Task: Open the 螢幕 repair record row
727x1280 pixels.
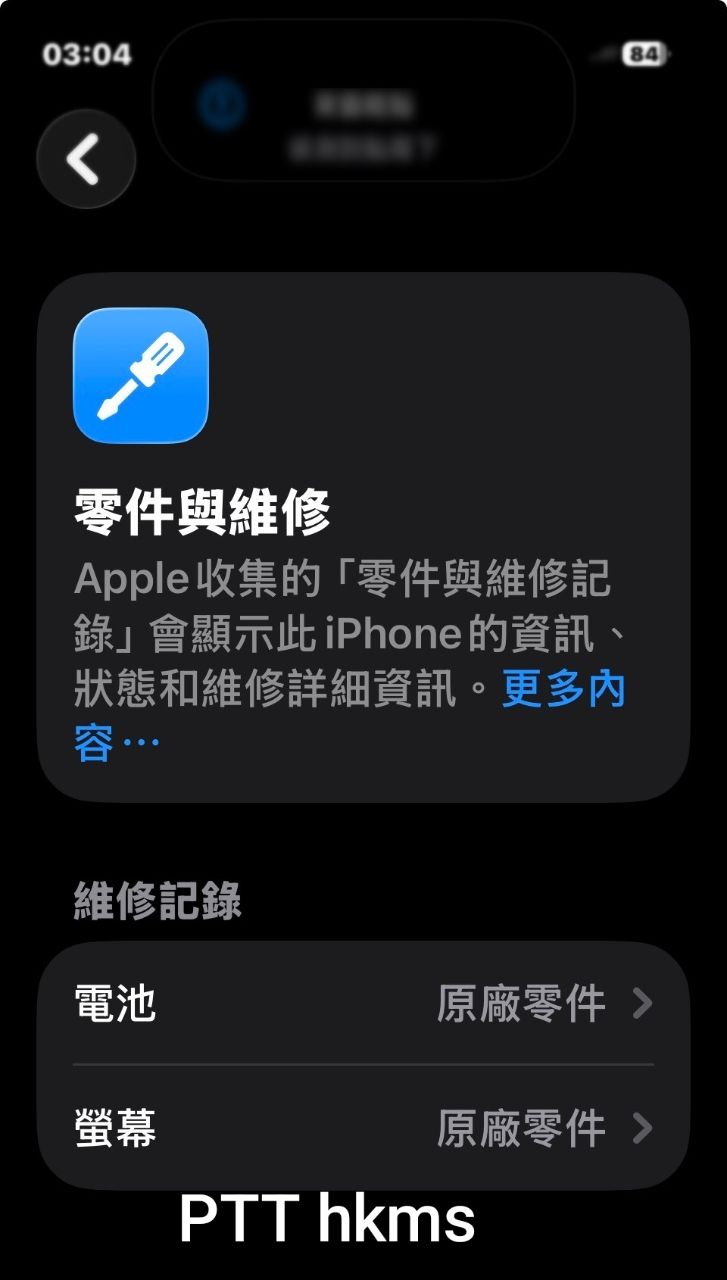Action: (x=363, y=1129)
